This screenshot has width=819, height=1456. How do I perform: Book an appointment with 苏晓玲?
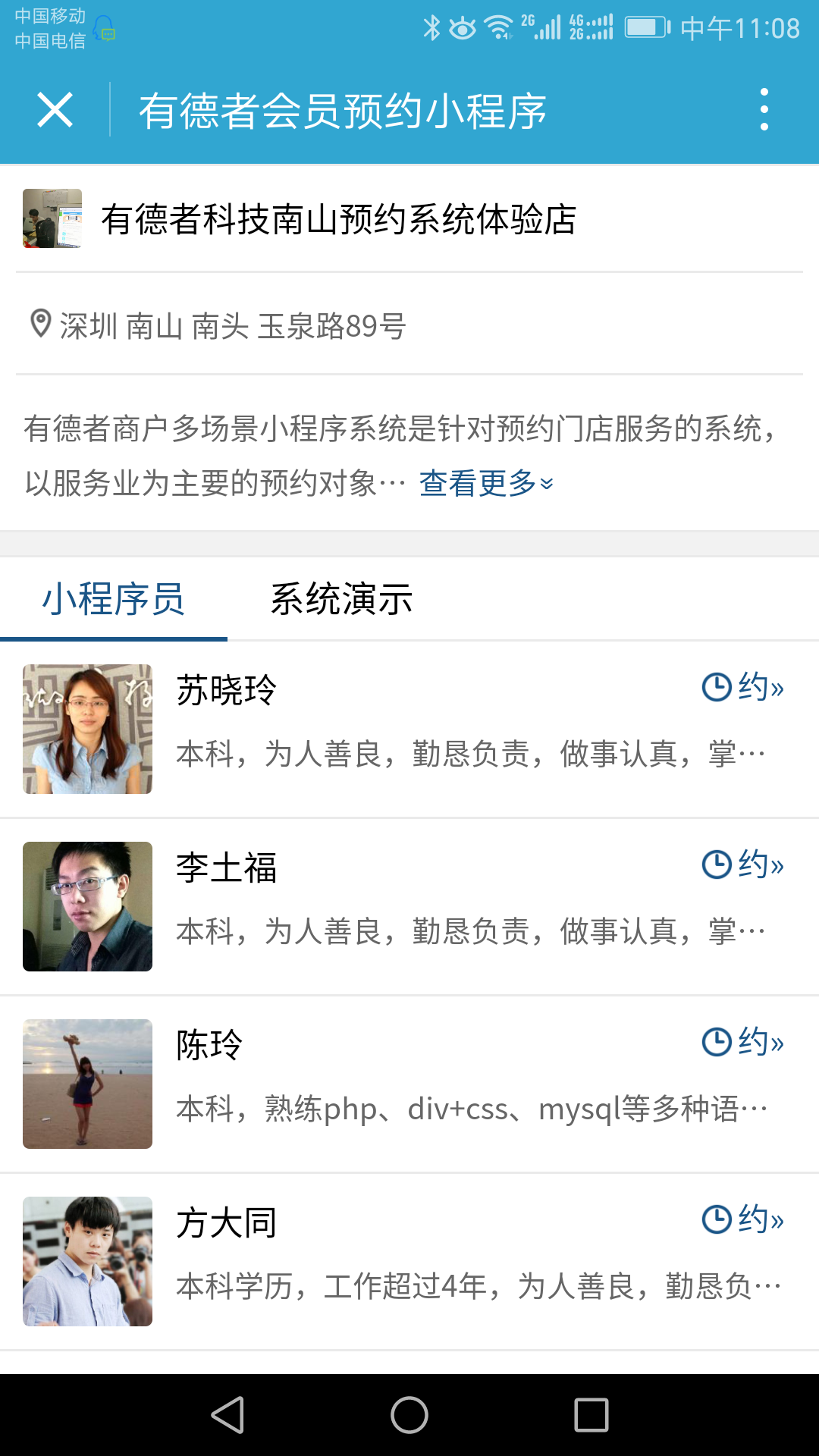click(743, 687)
